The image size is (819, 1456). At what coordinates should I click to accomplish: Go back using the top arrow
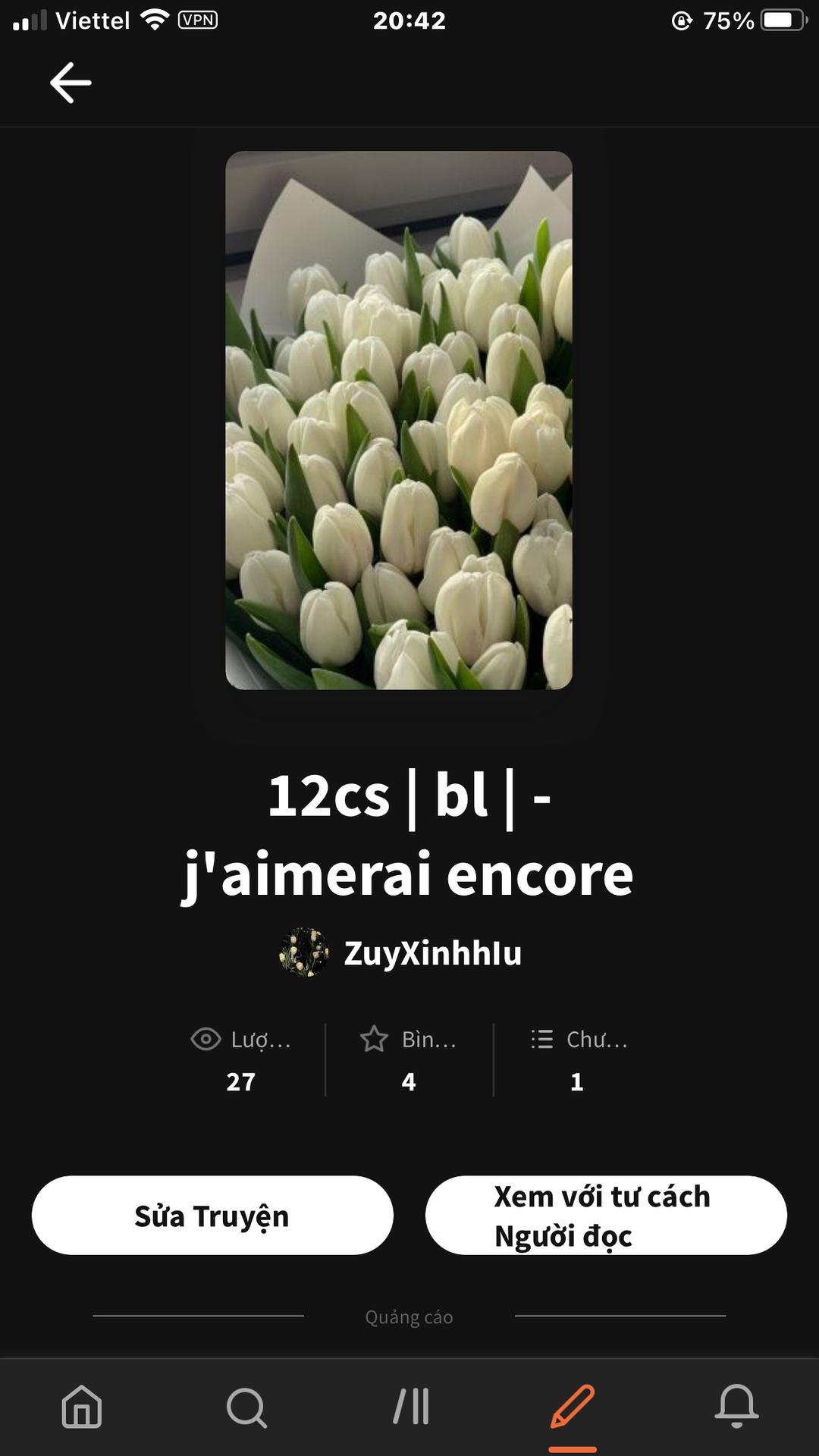click(71, 83)
